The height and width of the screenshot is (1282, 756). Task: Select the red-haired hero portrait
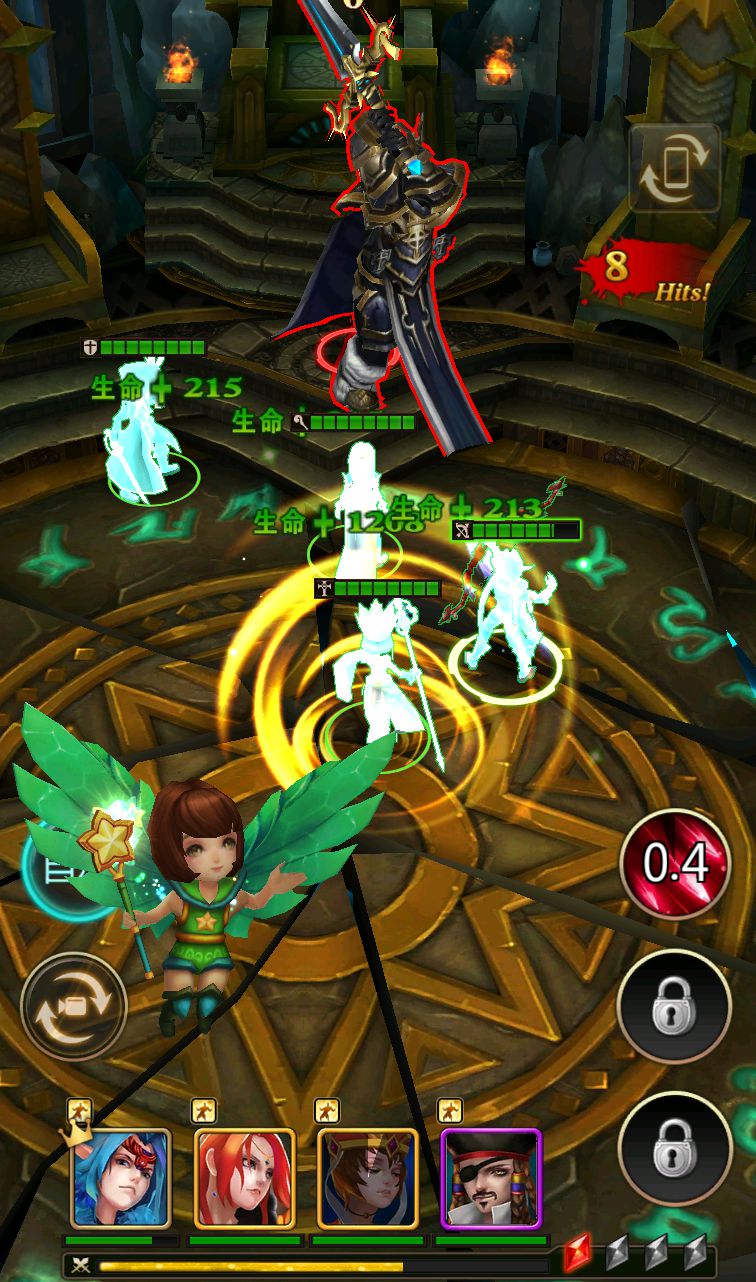click(x=245, y=1178)
